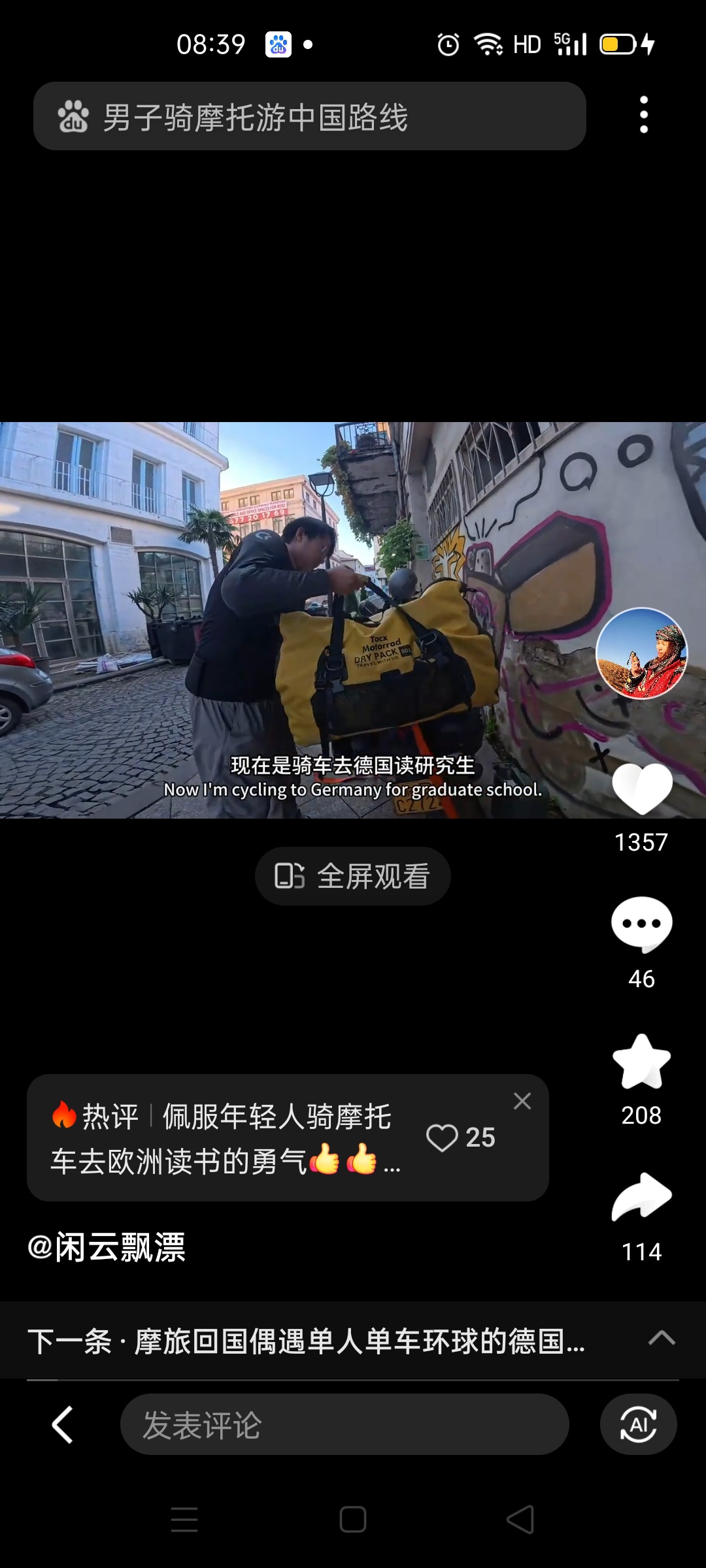
Task: Like this video with the heart
Action: coord(642,789)
